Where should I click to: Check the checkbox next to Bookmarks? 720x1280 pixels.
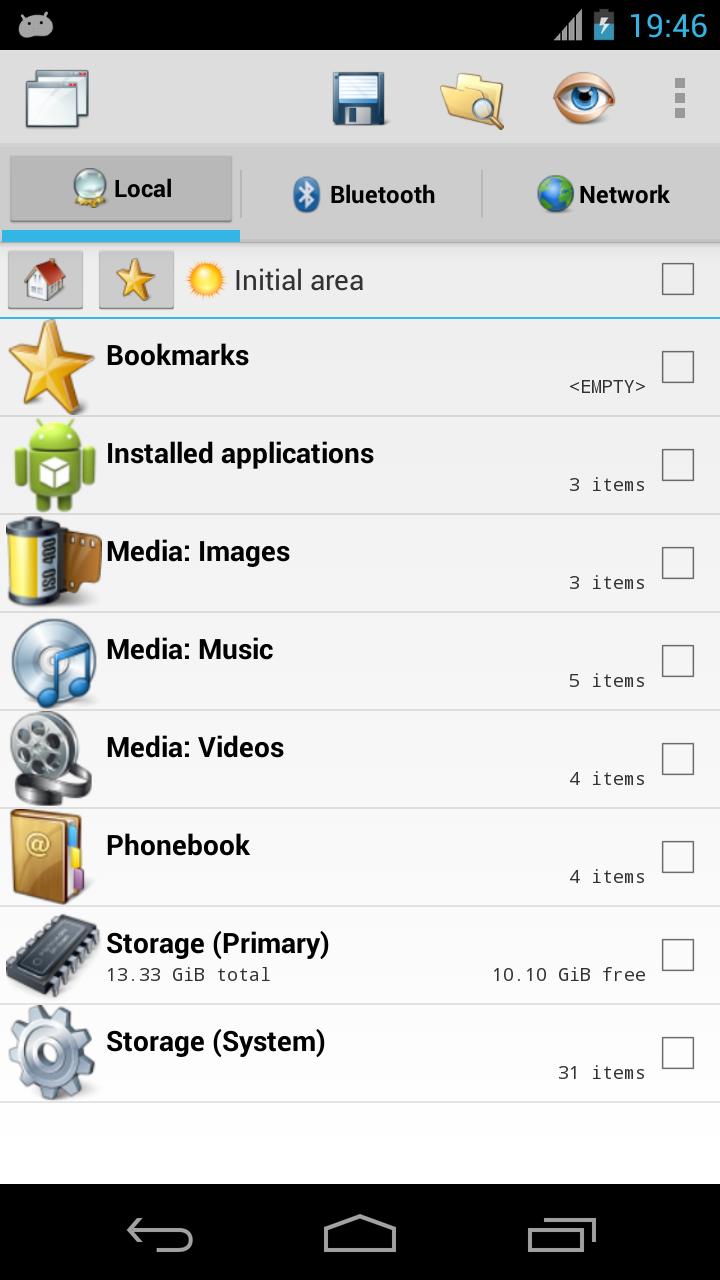pyautogui.click(x=678, y=367)
